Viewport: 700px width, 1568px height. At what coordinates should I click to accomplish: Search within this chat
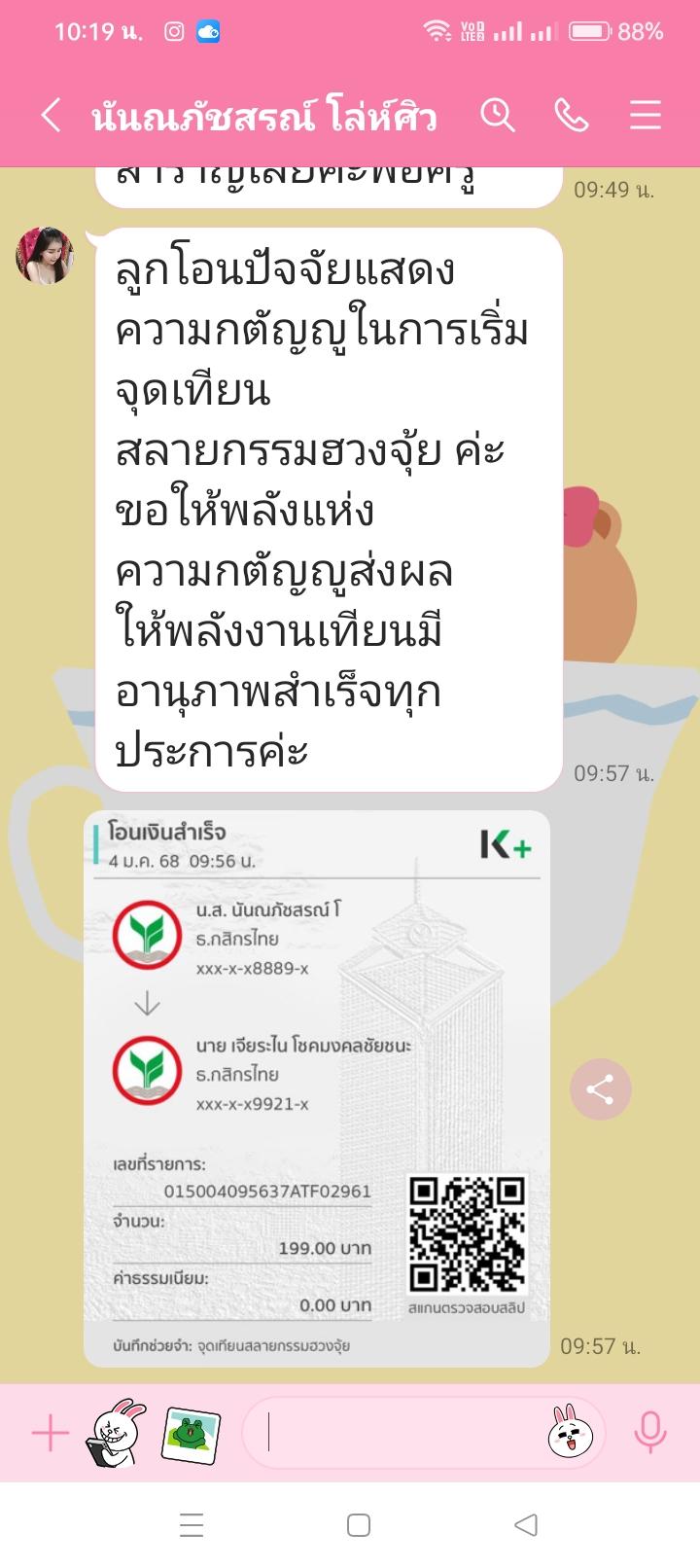(x=497, y=116)
